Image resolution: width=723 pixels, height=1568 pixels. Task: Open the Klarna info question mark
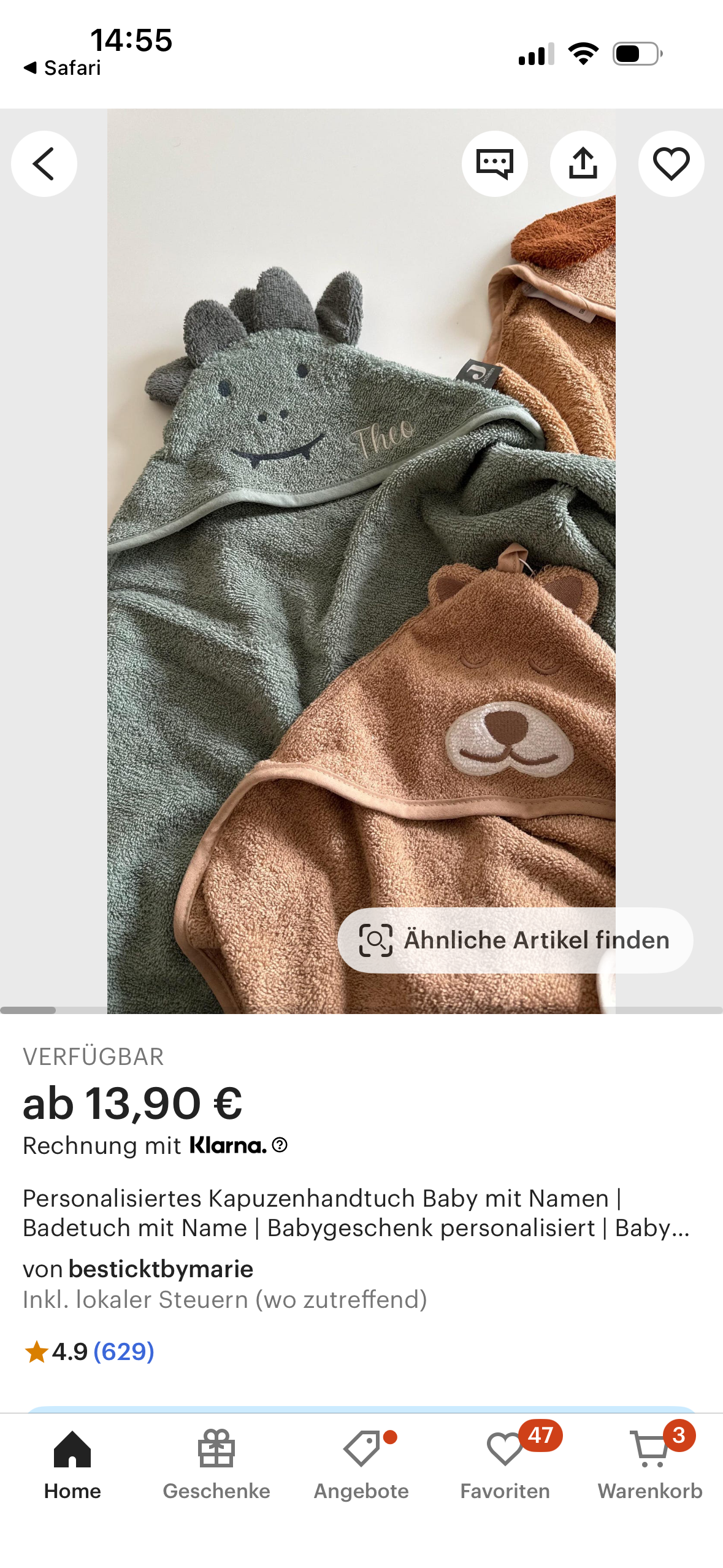click(x=280, y=1145)
